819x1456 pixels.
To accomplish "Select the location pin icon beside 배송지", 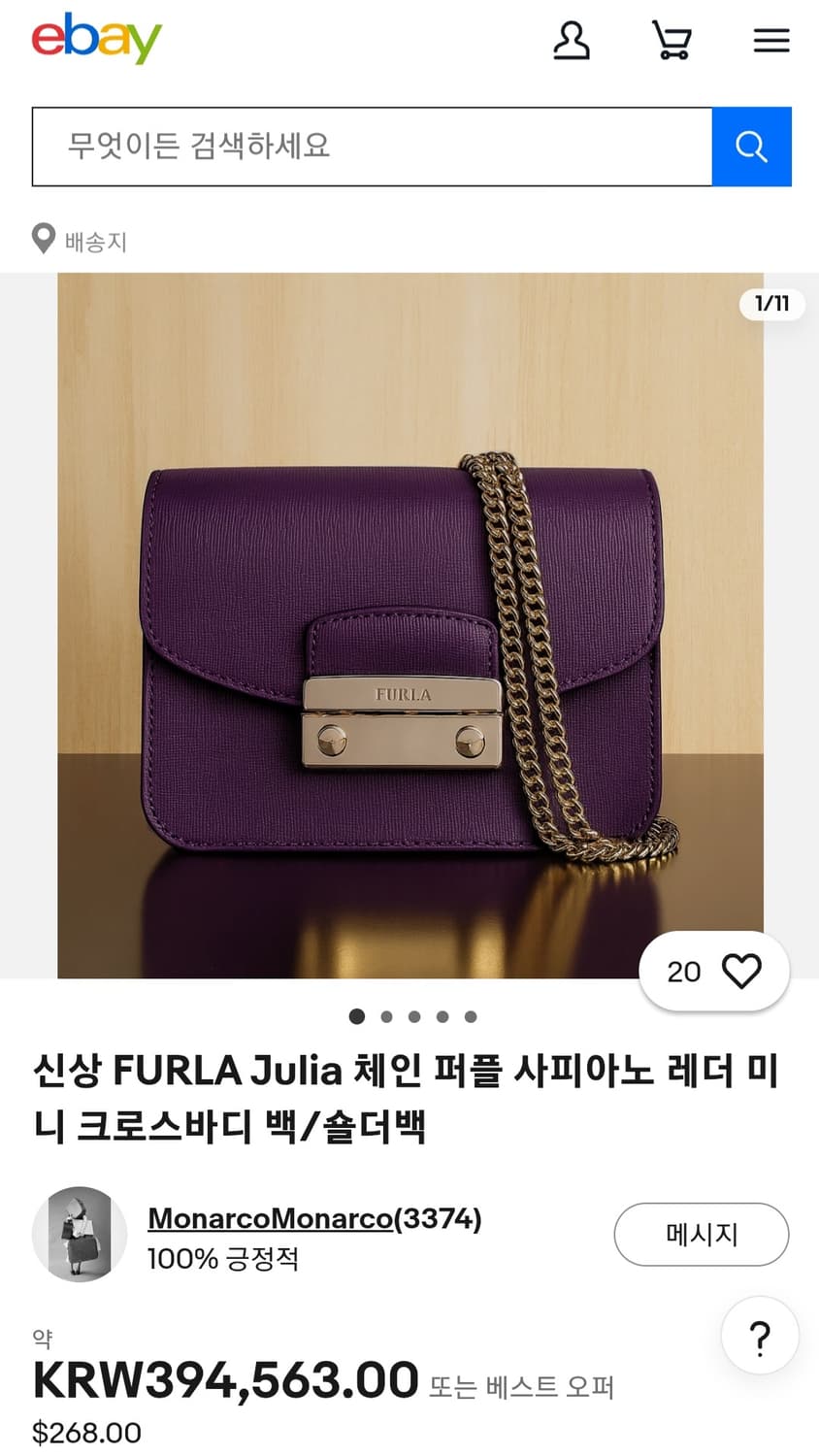I will pos(43,238).
